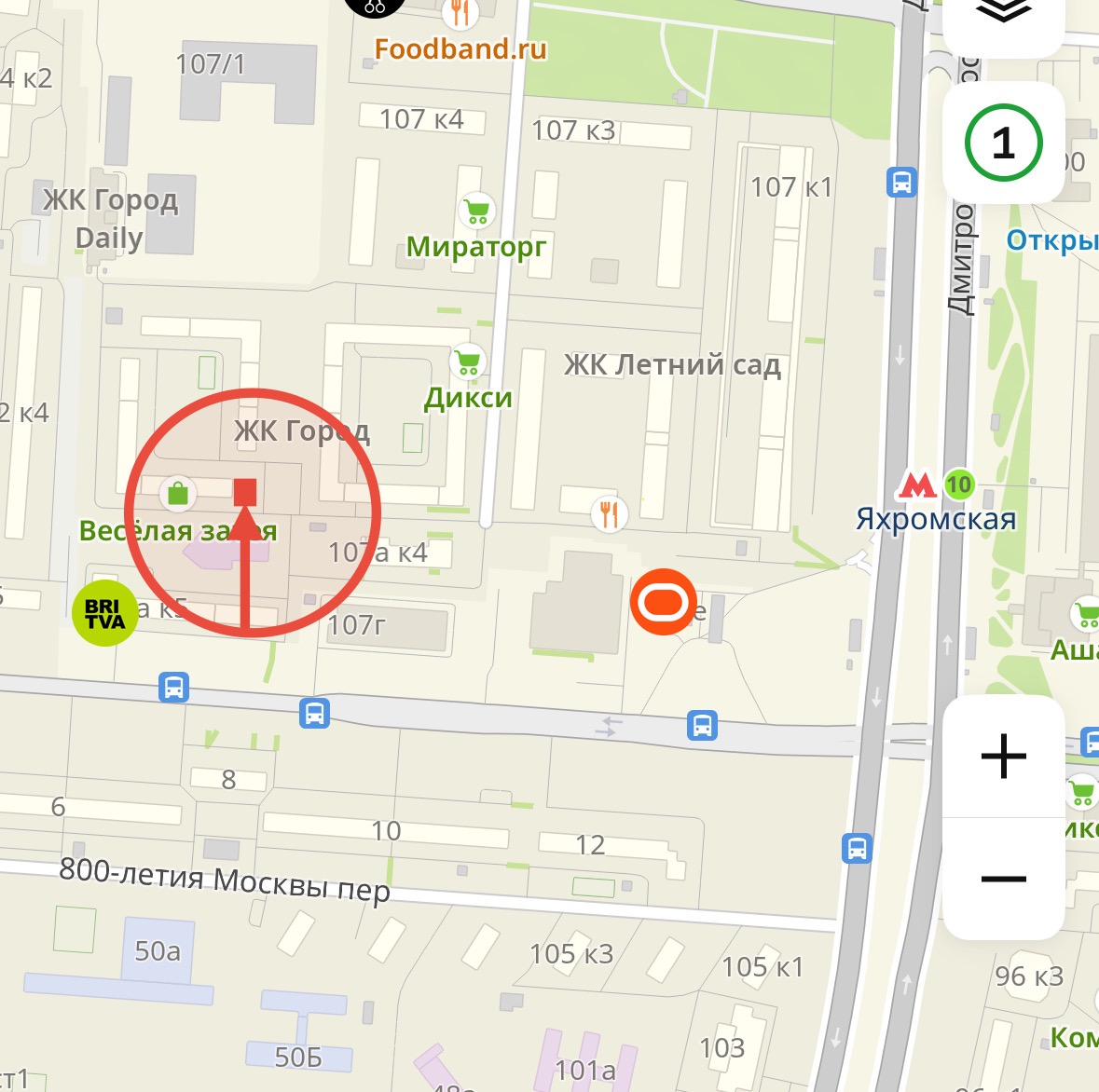Open the Яхромская metro station marker
The image size is (1099, 1092).
pyautogui.click(x=916, y=485)
